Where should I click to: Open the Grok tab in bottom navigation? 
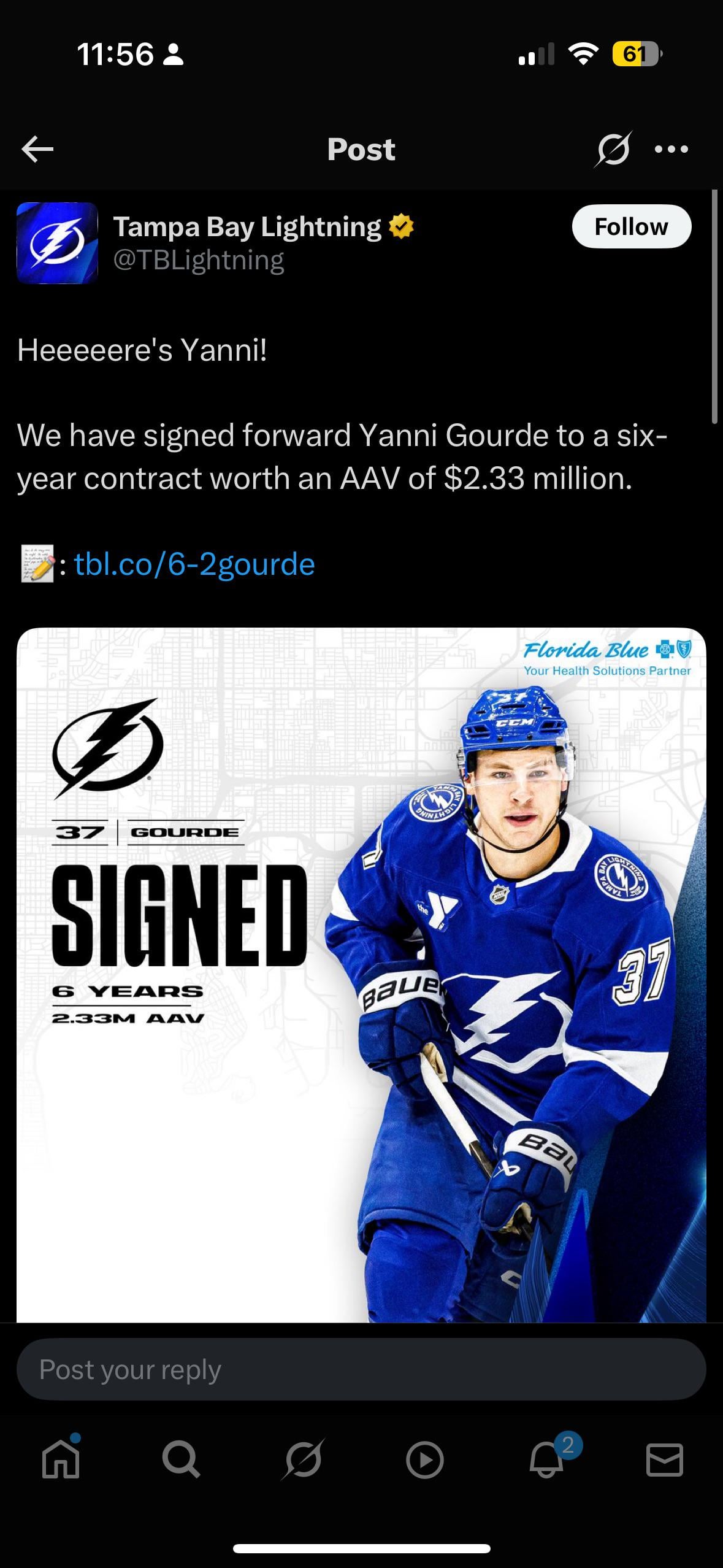[x=302, y=1460]
